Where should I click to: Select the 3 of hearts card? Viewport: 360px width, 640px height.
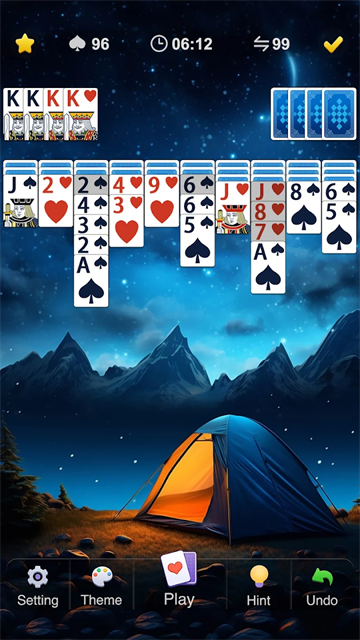click(127, 220)
